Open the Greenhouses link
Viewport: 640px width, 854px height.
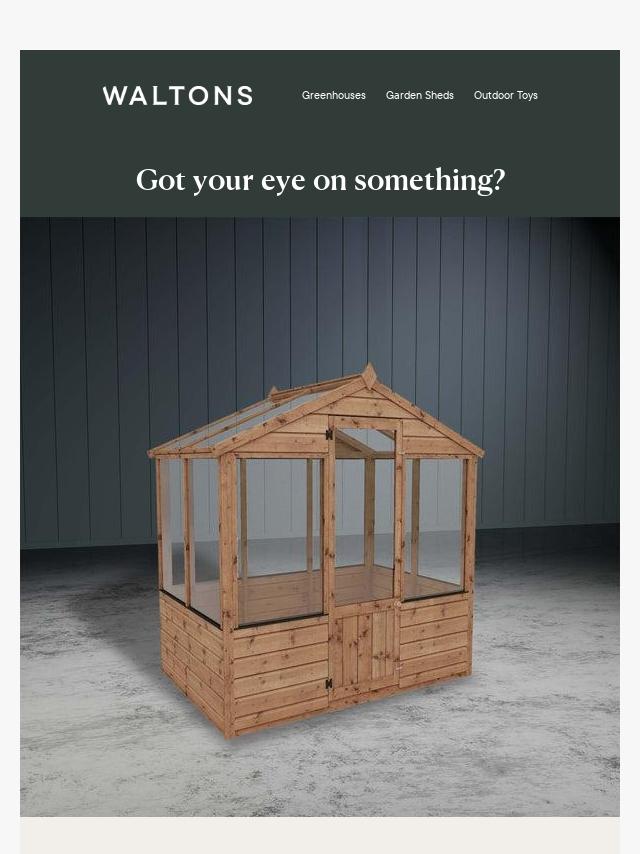333,95
